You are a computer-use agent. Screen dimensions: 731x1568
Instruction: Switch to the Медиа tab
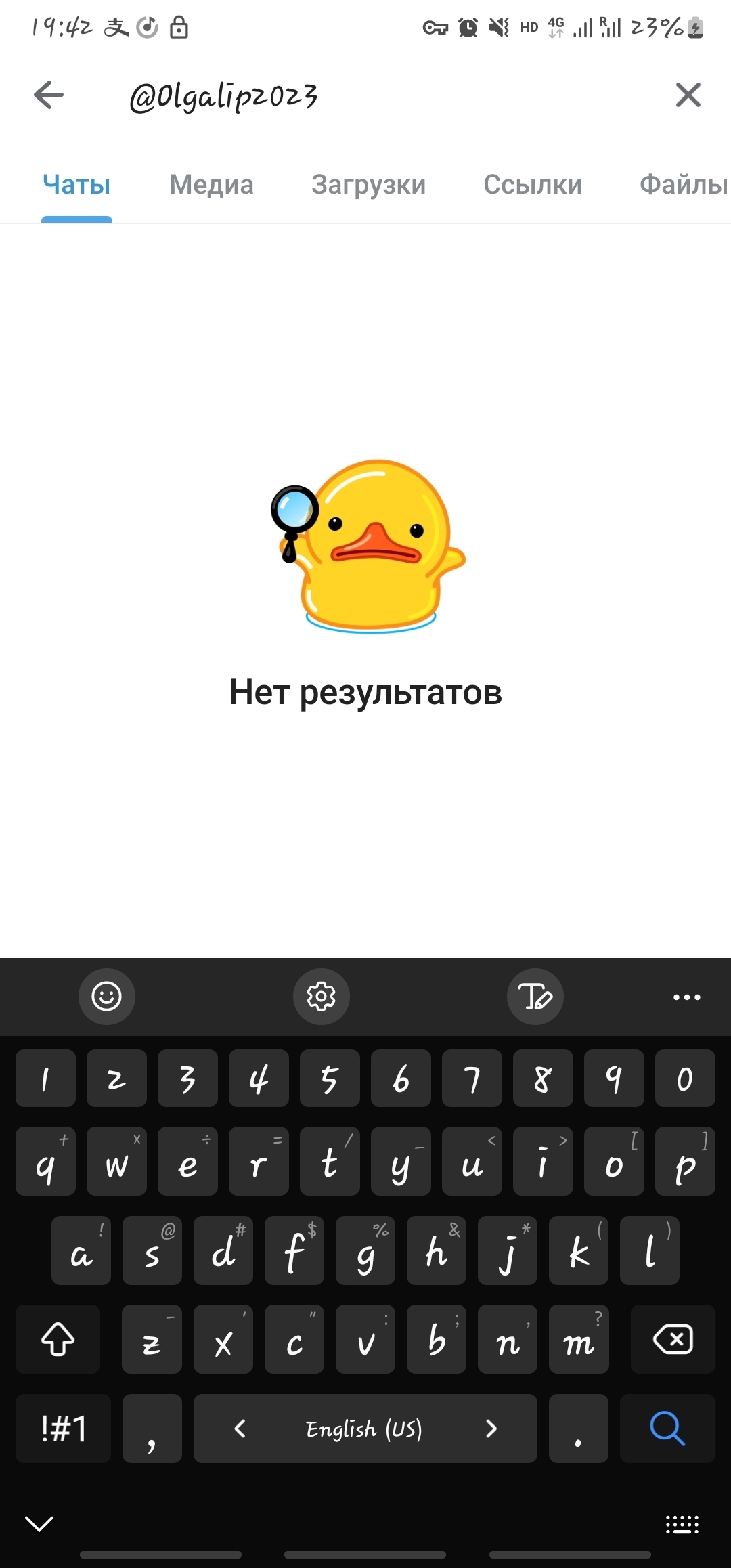pos(211,185)
